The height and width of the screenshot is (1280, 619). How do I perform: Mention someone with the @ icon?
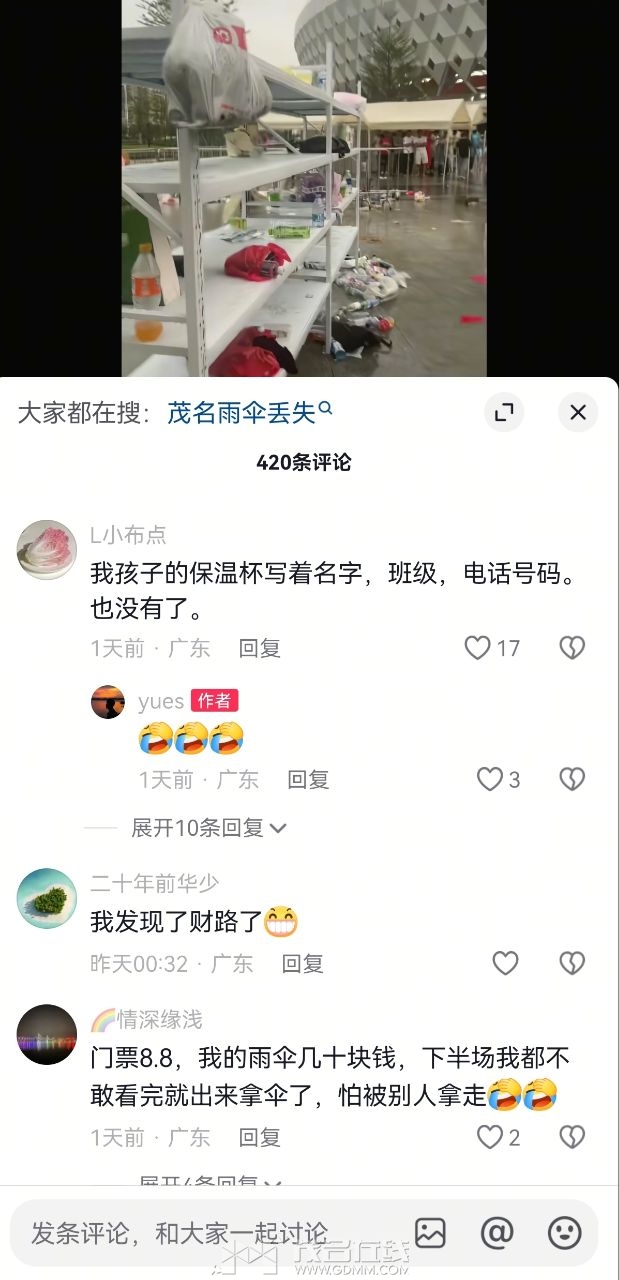(x=497, y=1233)
